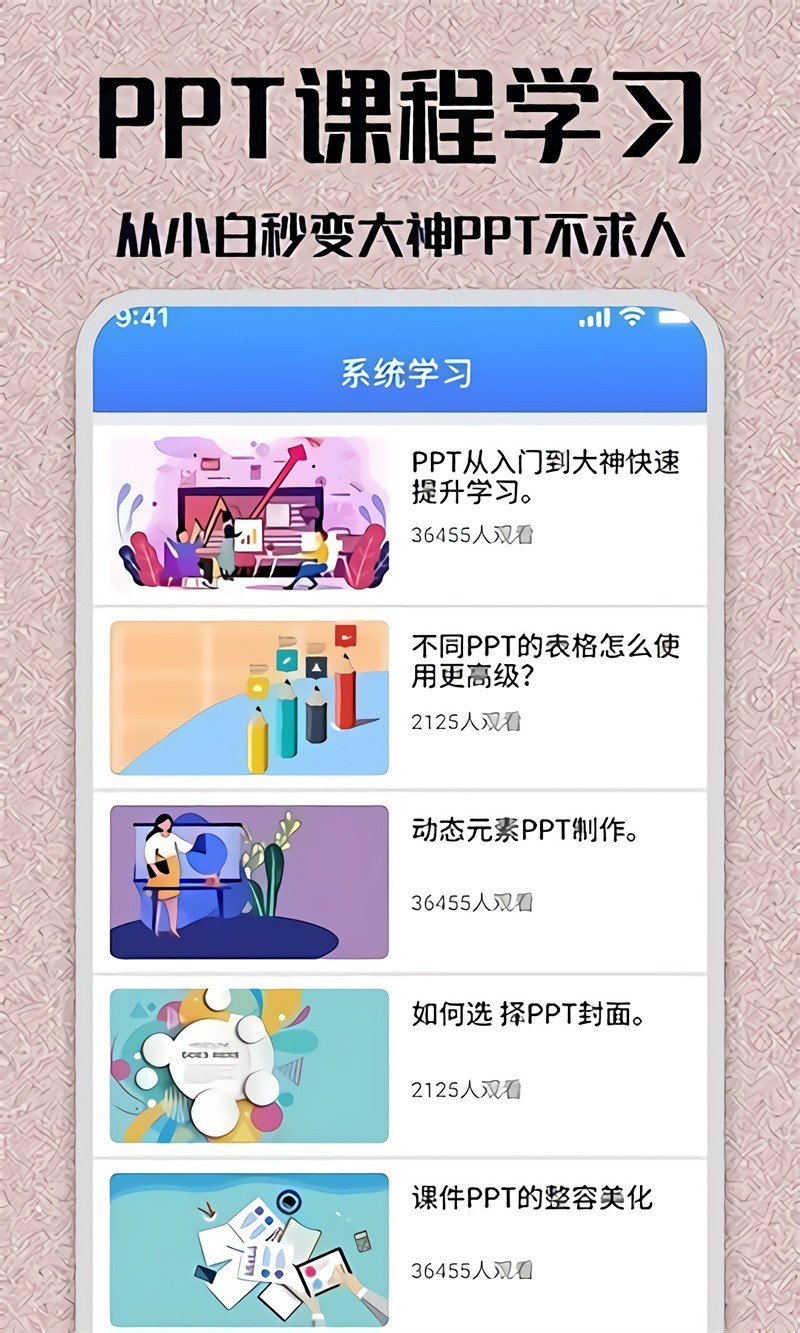Tap the 从小白秒变大神 subtitle text
This screenshot has width=800, height=1333.
click(x=400, y=237)
